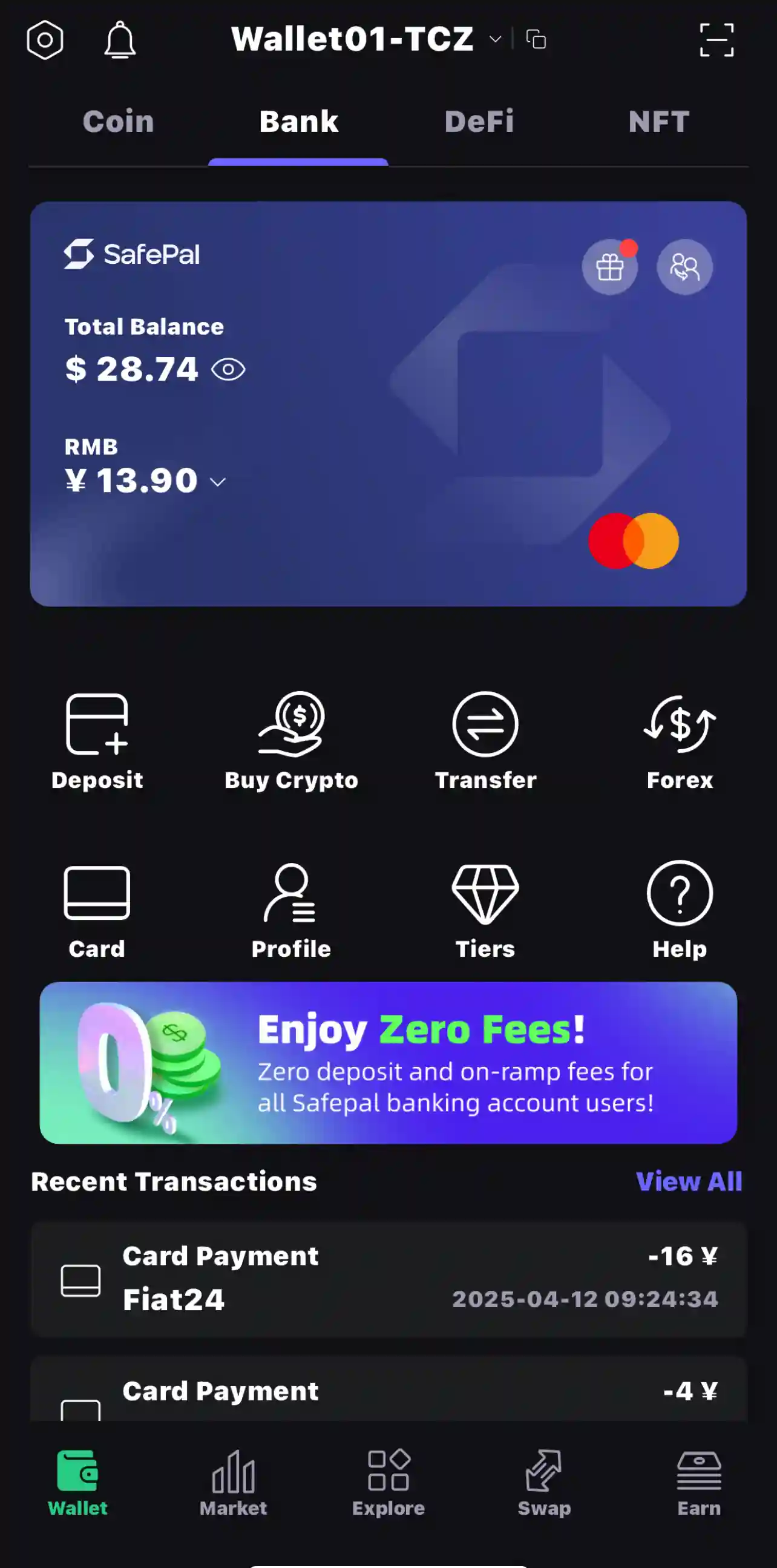The height and width of the screenshot is (1568, 777).
Task: Open the referral friends icon
Action: point(684,267)
